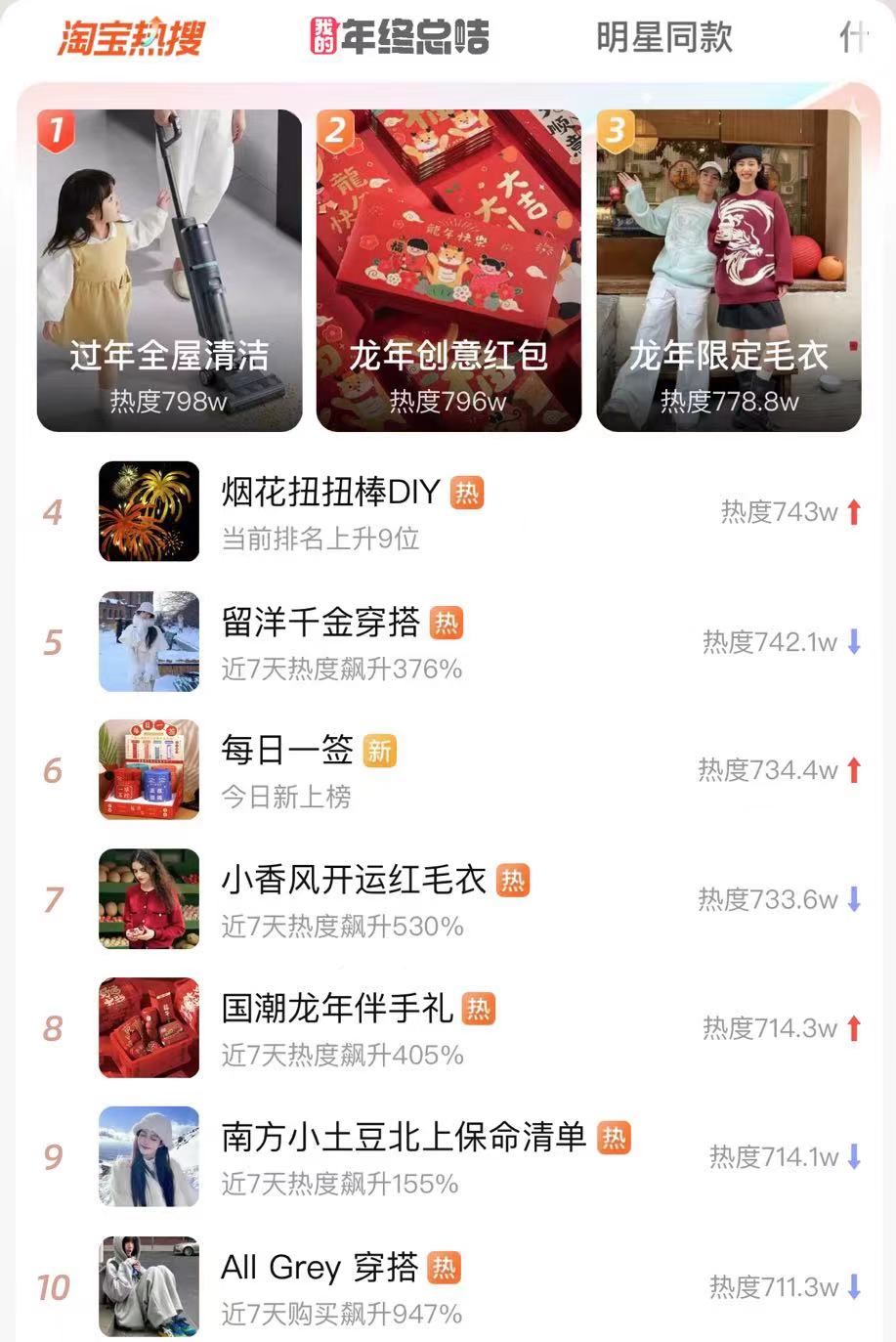Open 小香风开运红毛衣 listing
The image size is (896, 1342).
point(354,881)
